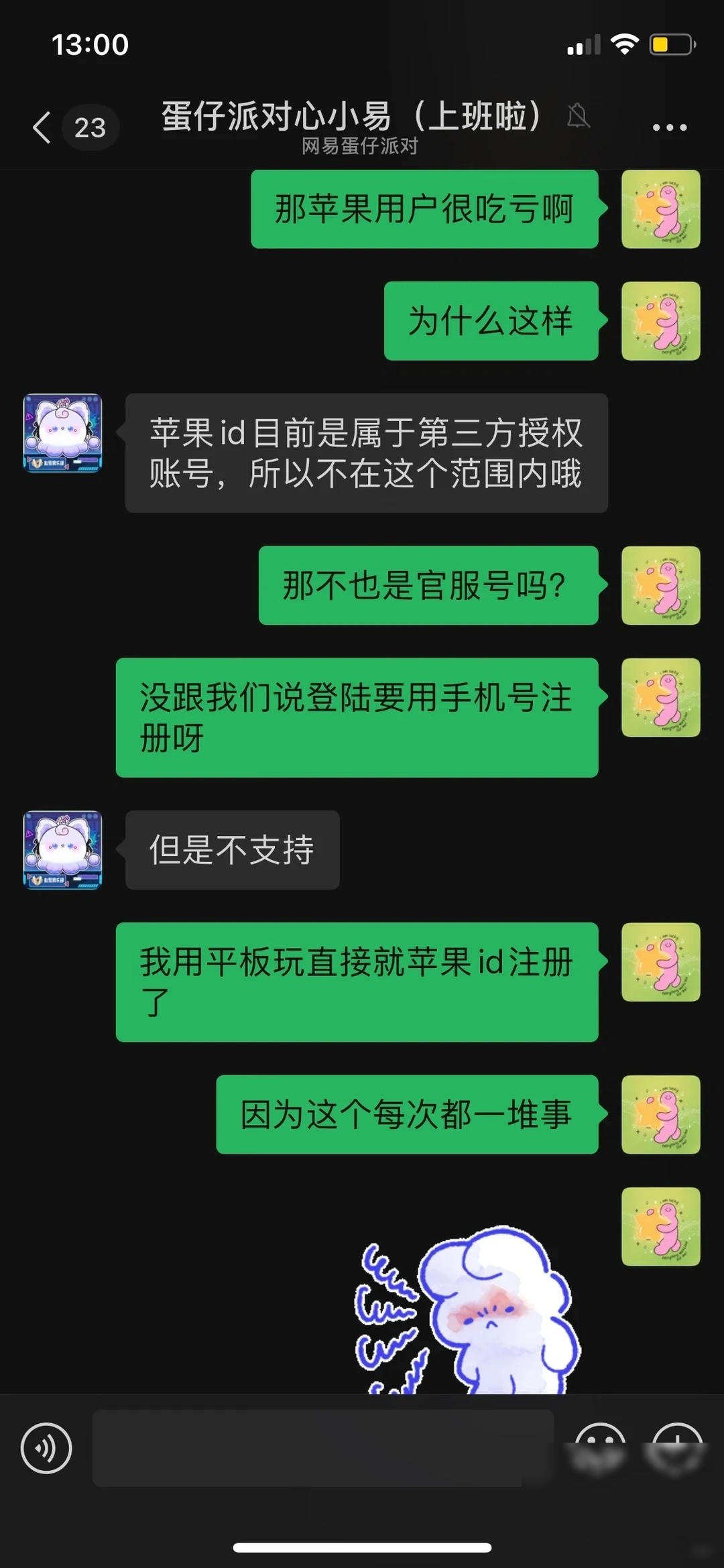724x1568 pixels.
Task: Open the plus attachments menu
Action: point(677,1448)
